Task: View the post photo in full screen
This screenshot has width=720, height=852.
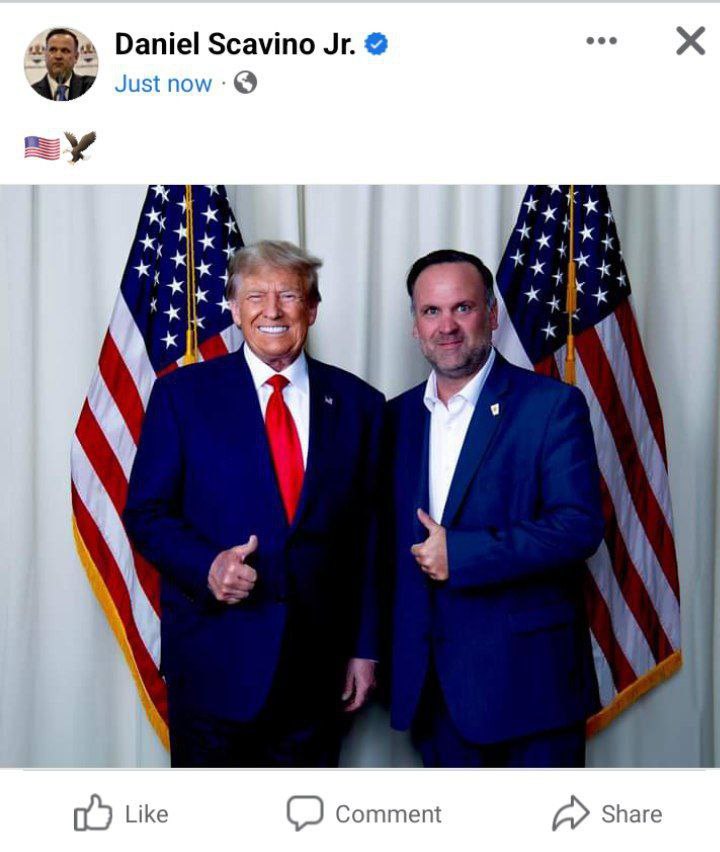Action: tap(360, 475)
